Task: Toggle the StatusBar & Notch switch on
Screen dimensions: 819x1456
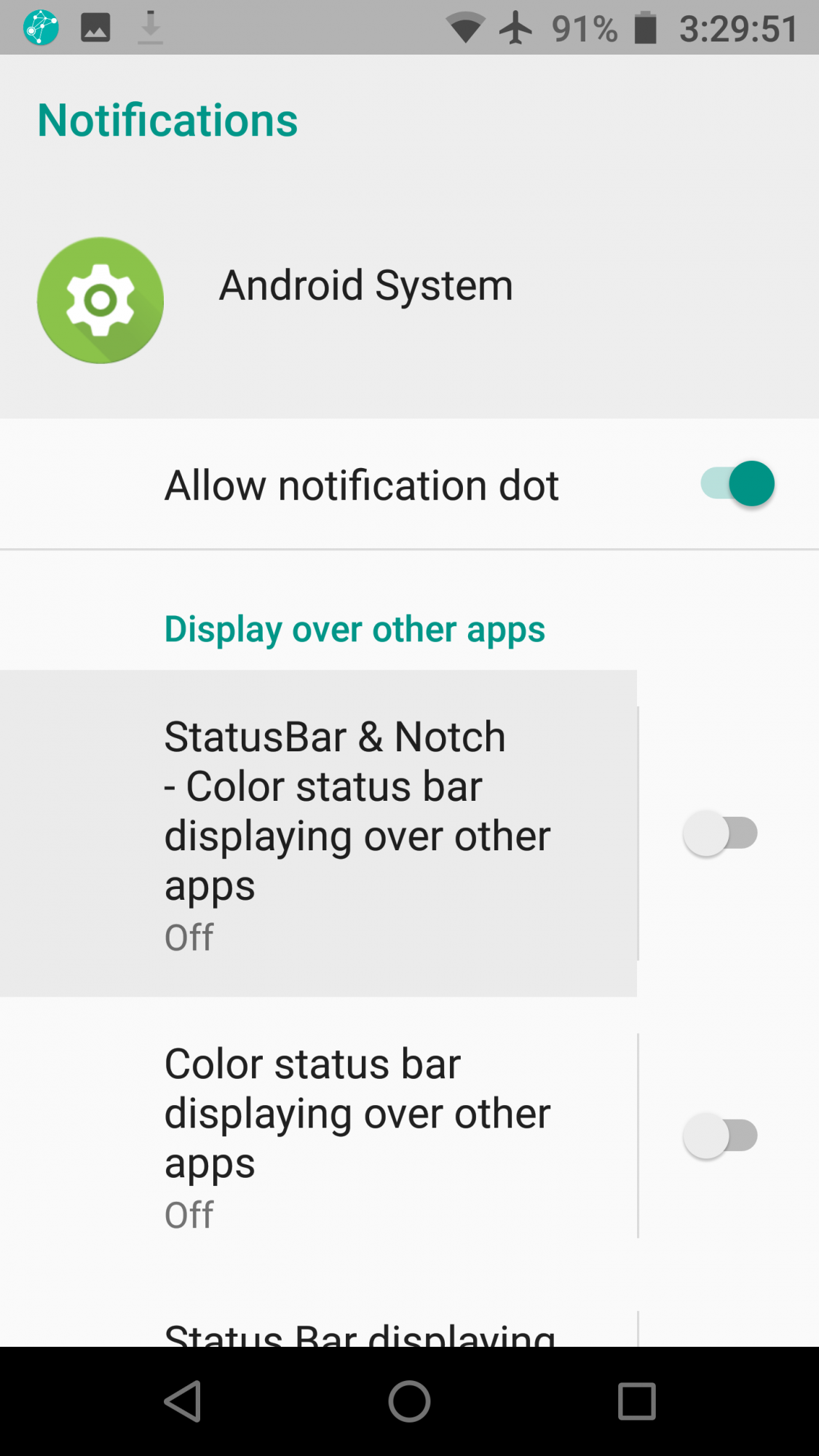Action: (x=720, y=834)
